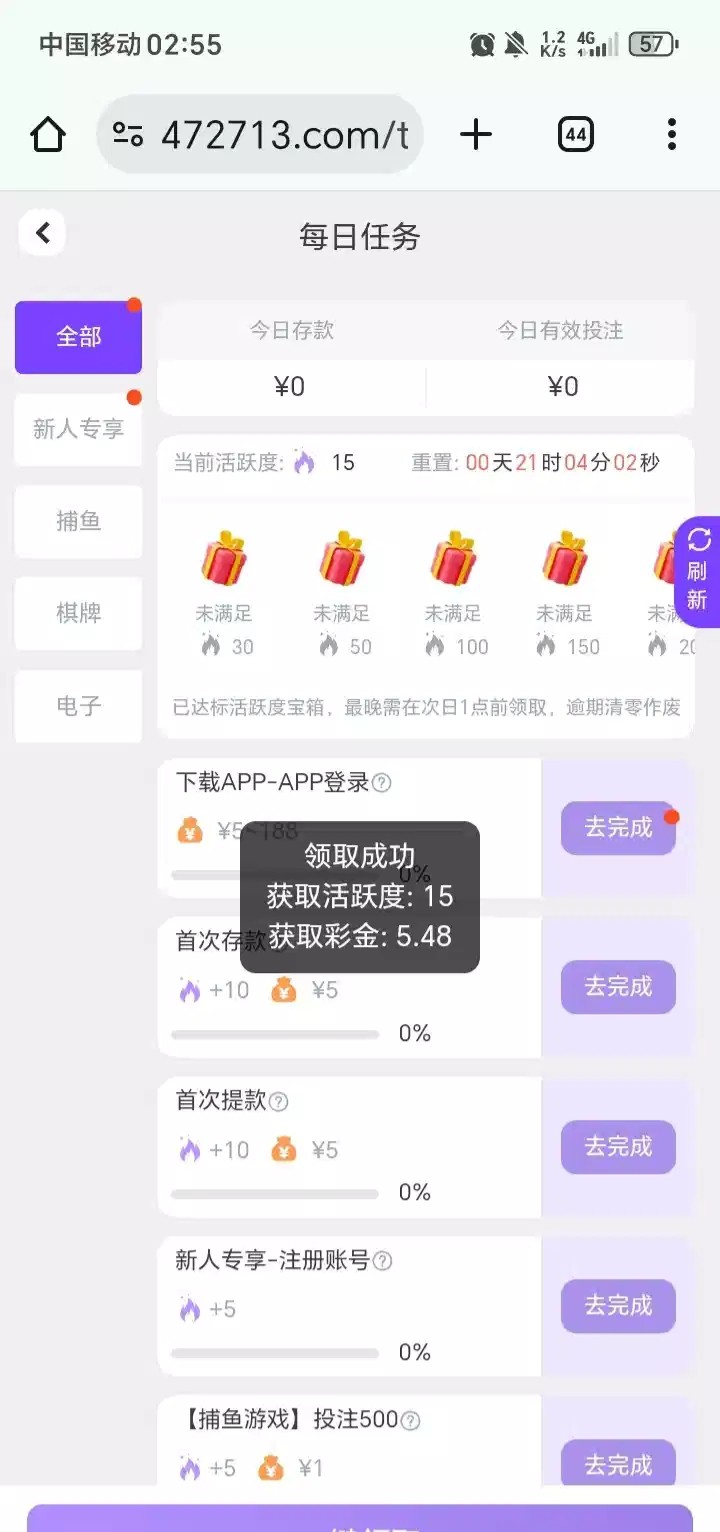Tap 去完成 for 首次存款 task
The height and width of the screenshot is (1532, 720).
click(x=618, y=987)
